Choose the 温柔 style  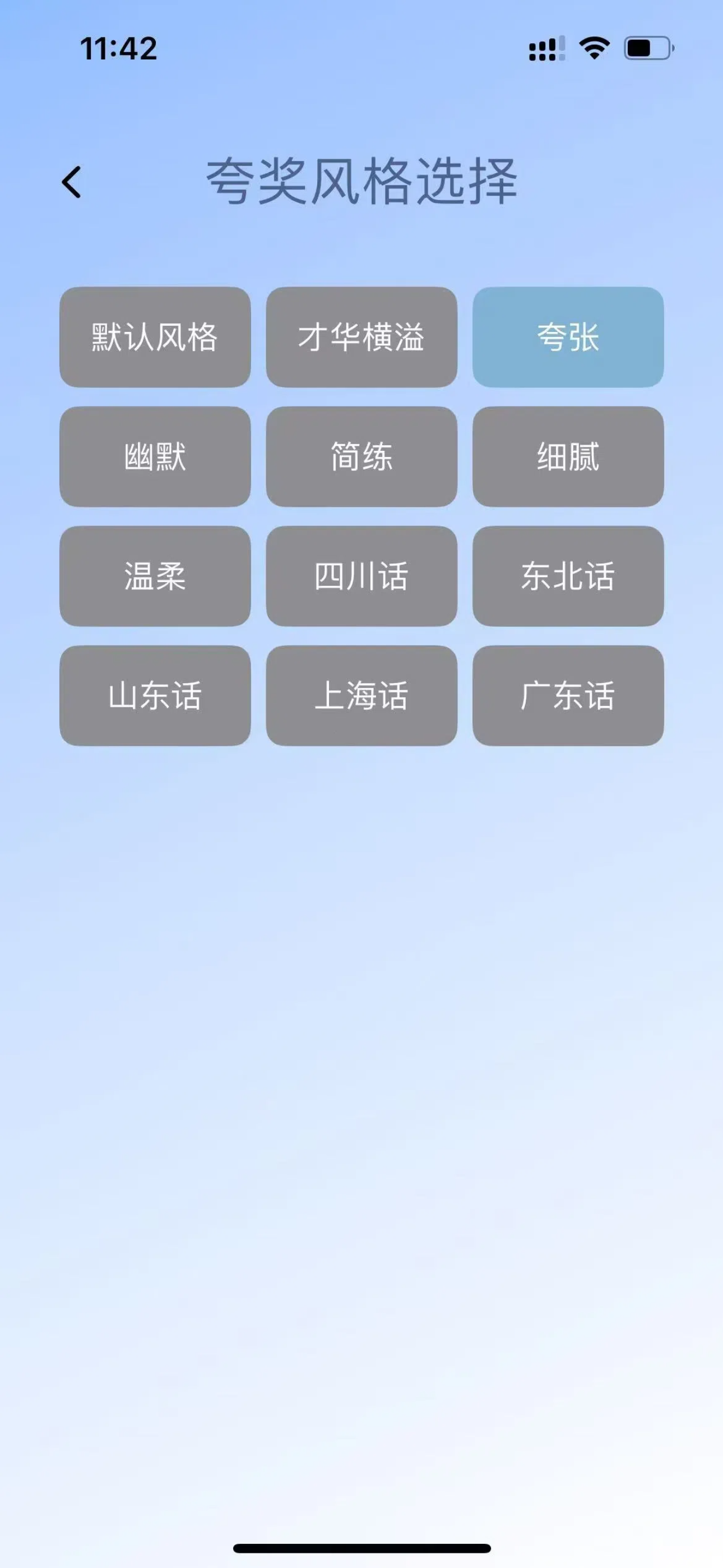(x=155, y=576)
